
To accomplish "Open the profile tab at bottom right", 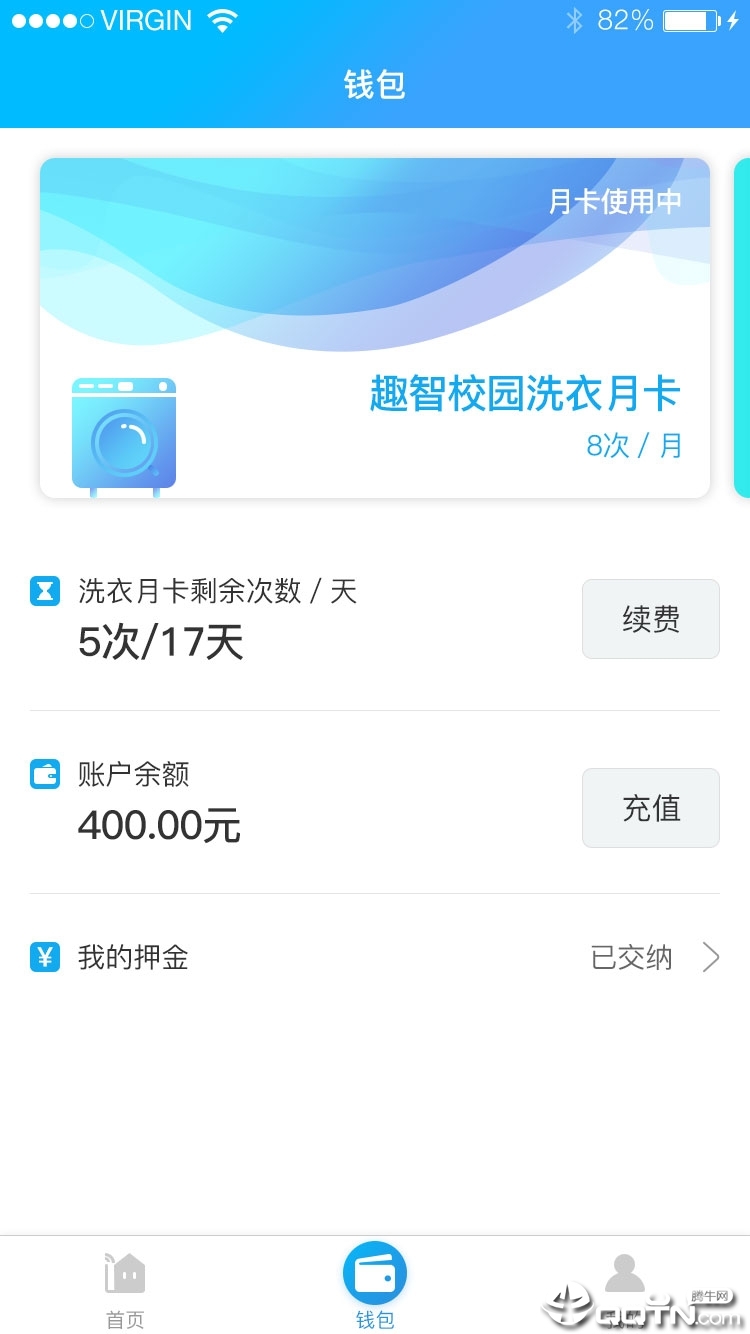I will coord(626,1285).
